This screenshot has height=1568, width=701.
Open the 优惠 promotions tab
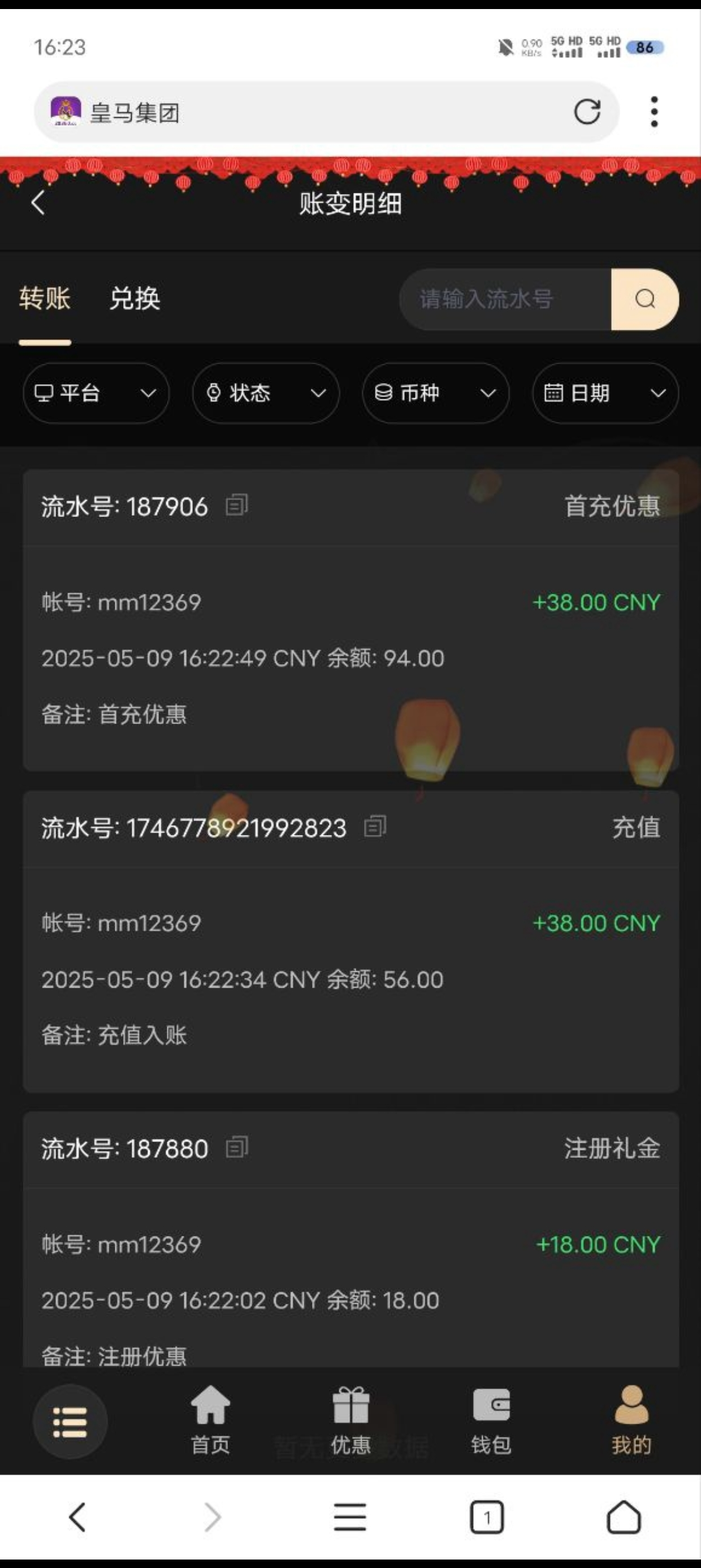351,1421
